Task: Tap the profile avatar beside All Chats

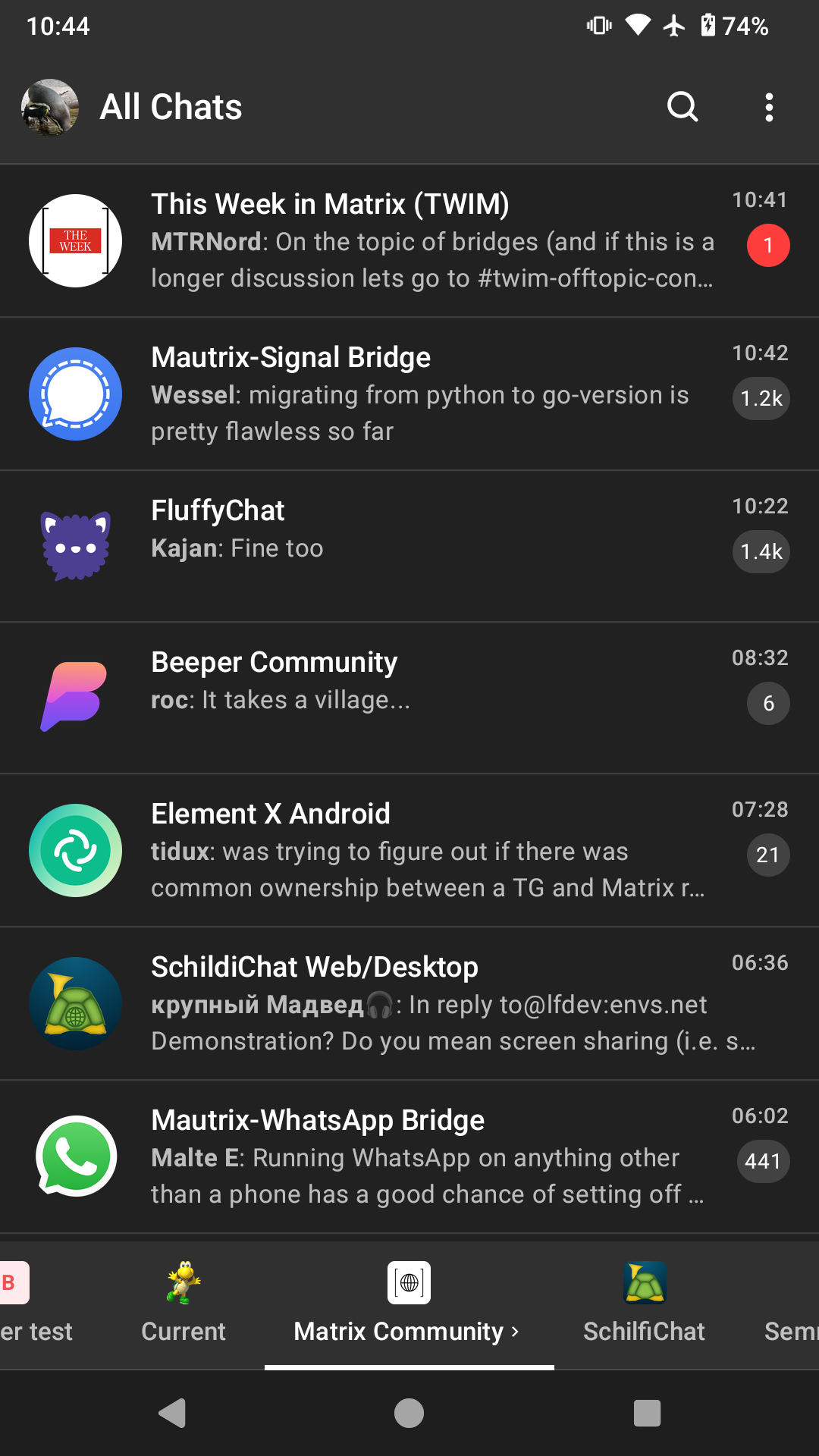Action: click(x=50, y=107)
